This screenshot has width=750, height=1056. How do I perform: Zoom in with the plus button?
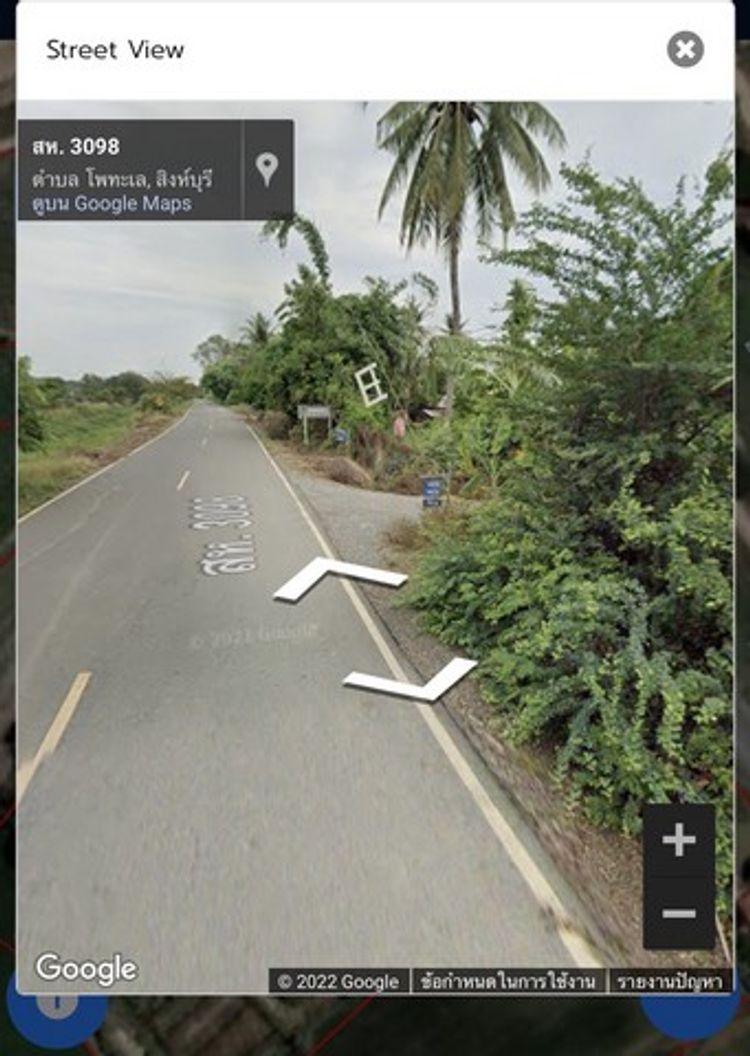point(679,840)
